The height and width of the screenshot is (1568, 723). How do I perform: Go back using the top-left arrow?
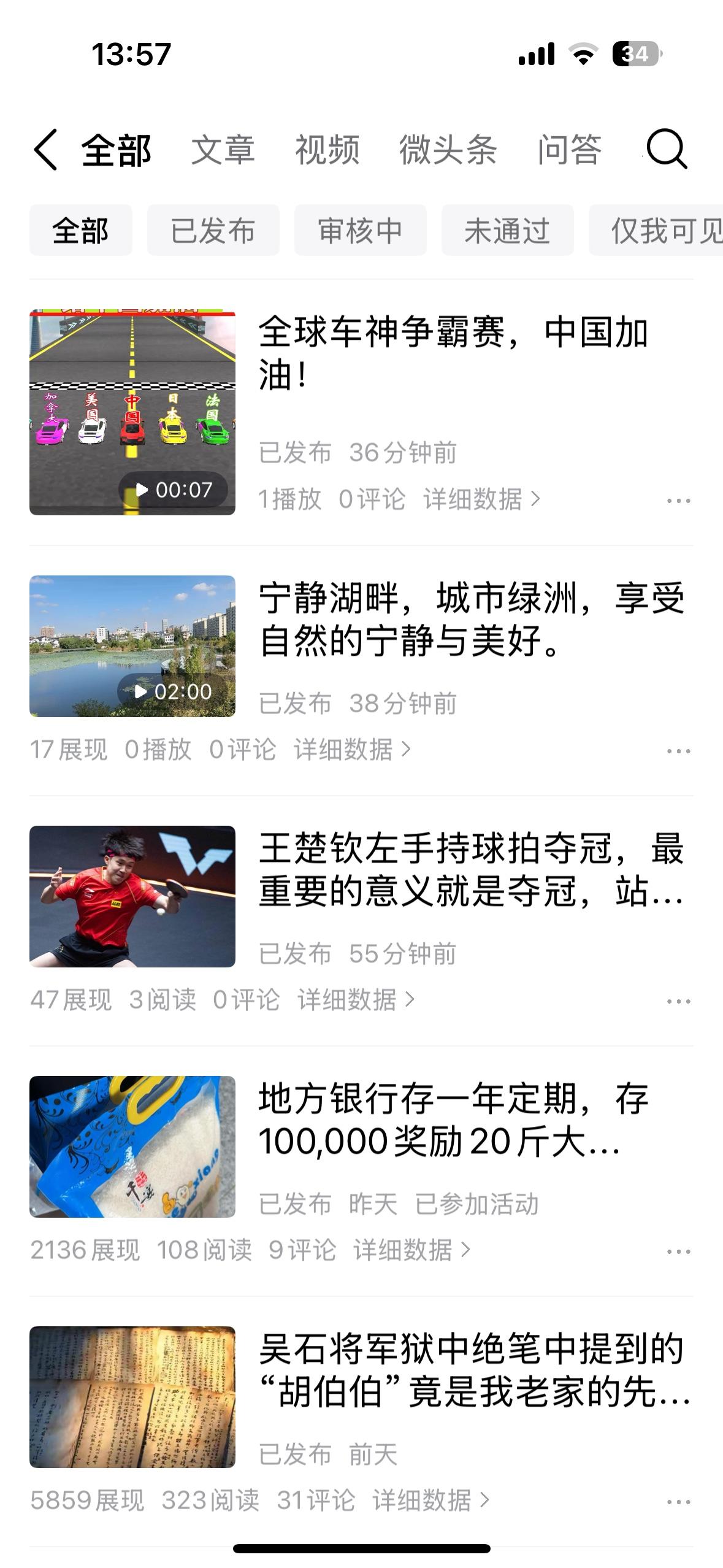click(x=45, y=150)
